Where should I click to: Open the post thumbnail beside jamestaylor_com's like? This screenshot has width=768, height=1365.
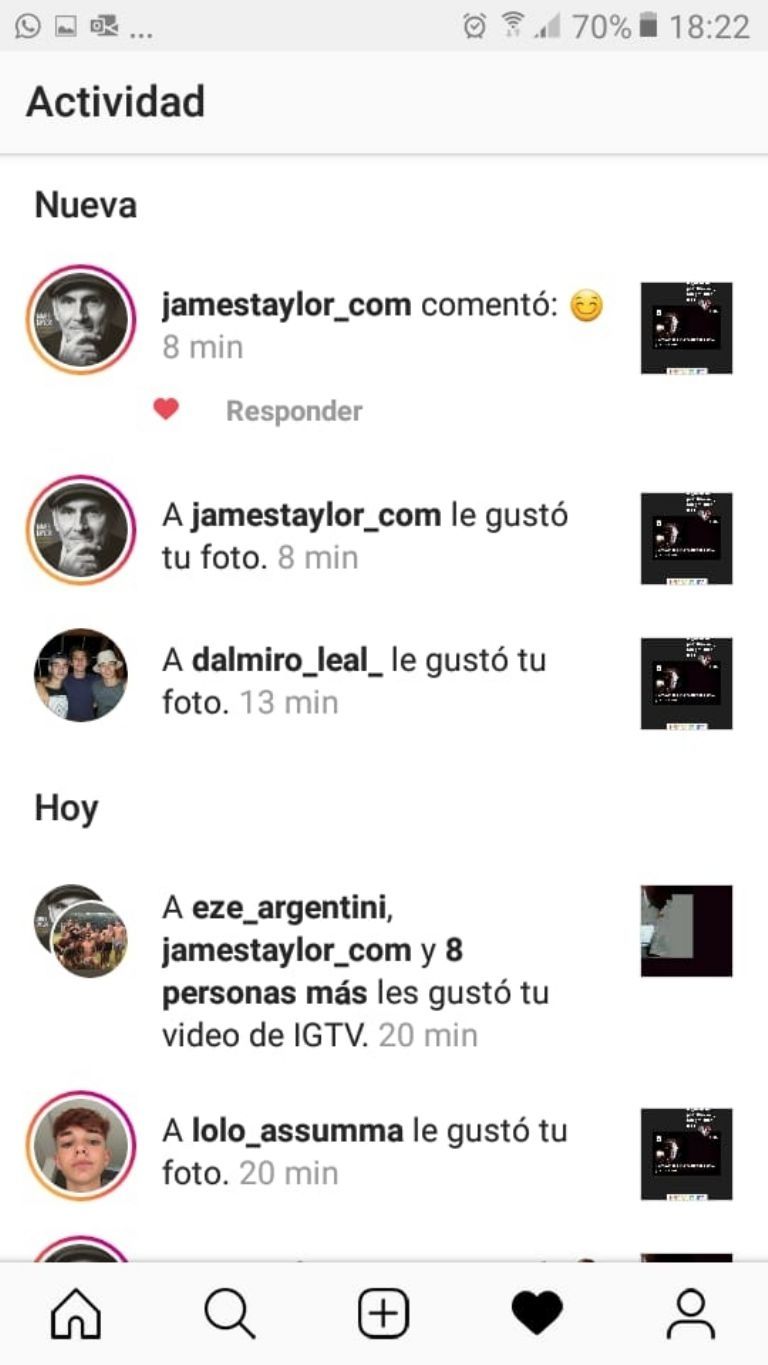click(x=686, y=538)
